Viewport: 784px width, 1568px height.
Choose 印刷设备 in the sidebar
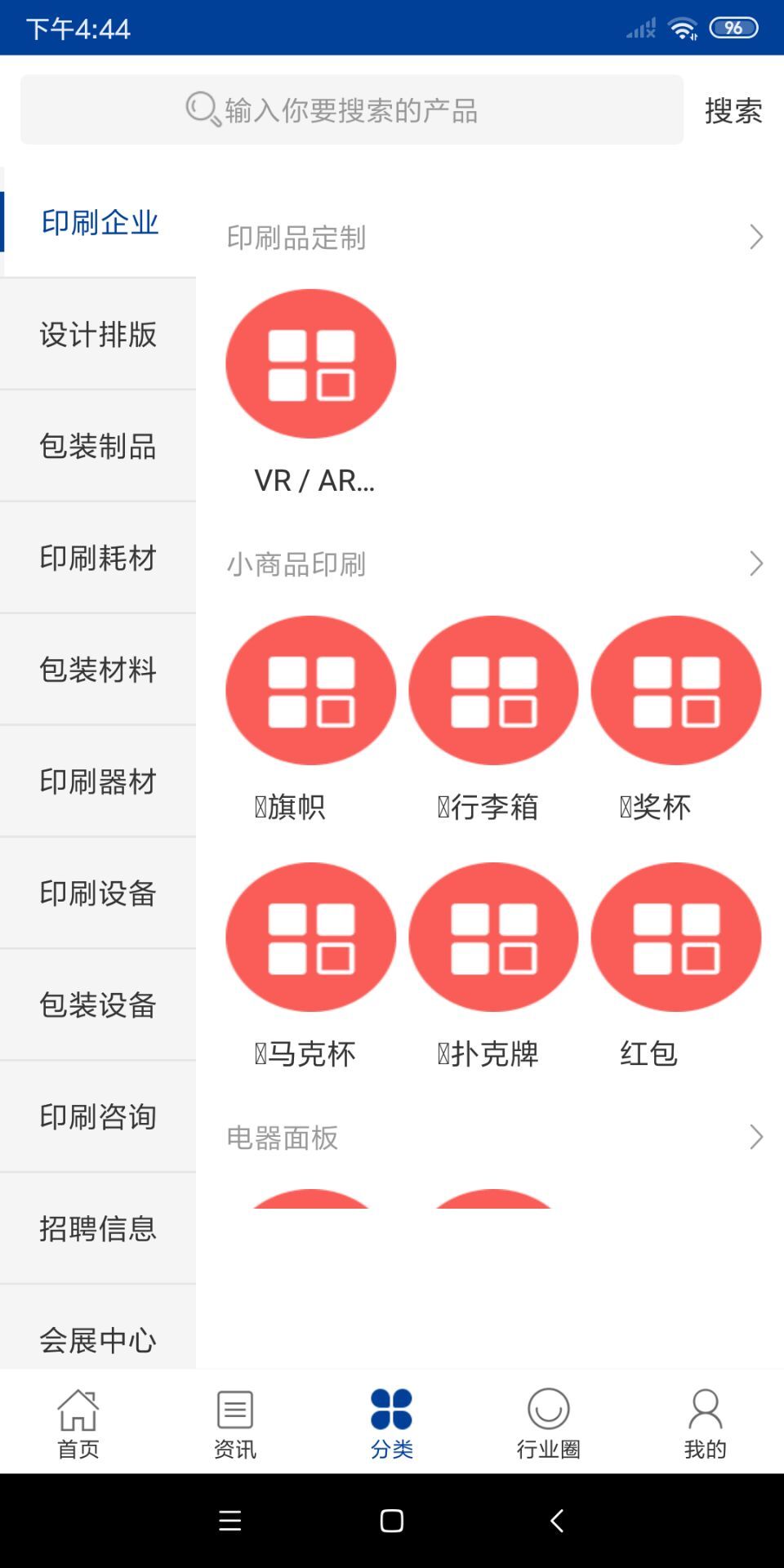click(x=98, y=893)
